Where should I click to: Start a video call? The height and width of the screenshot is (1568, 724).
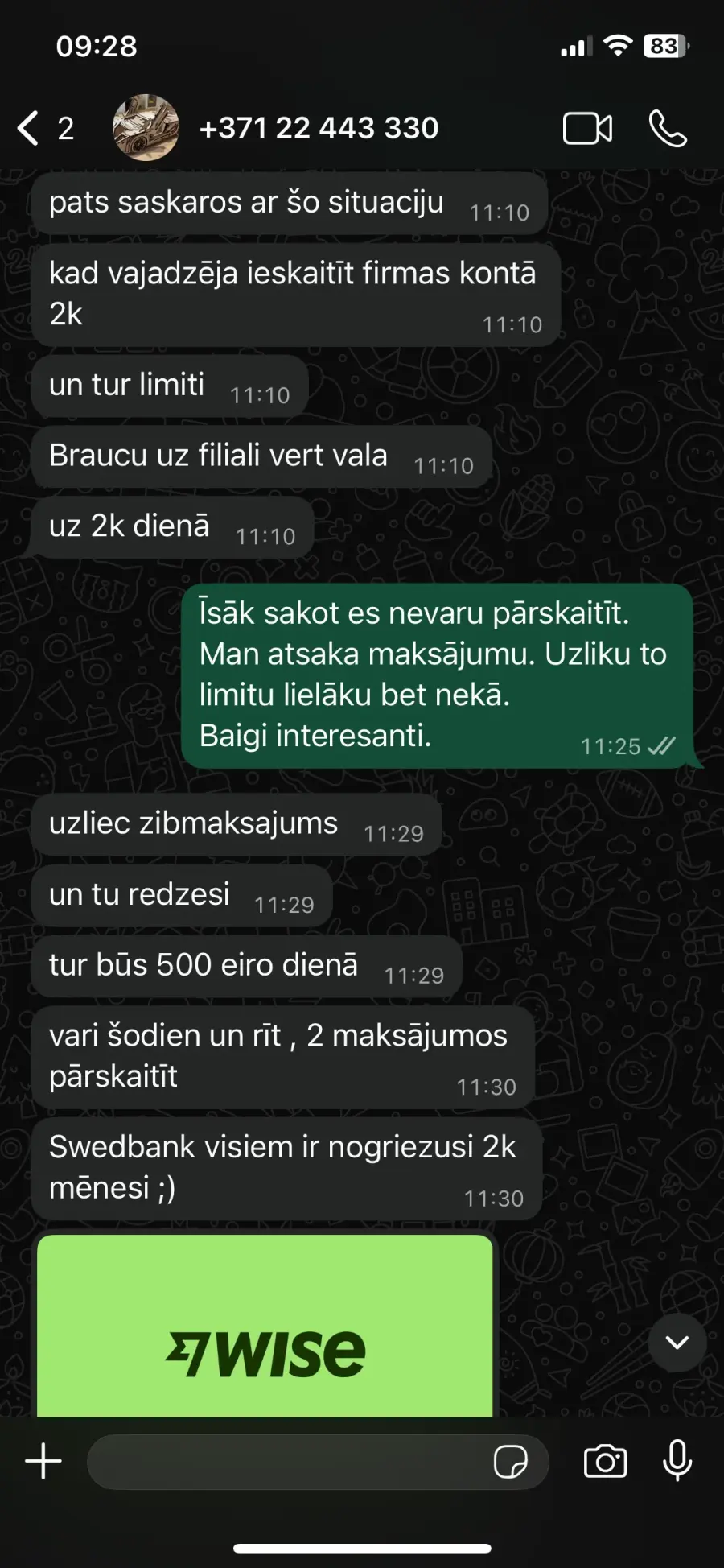pos(587,128)
